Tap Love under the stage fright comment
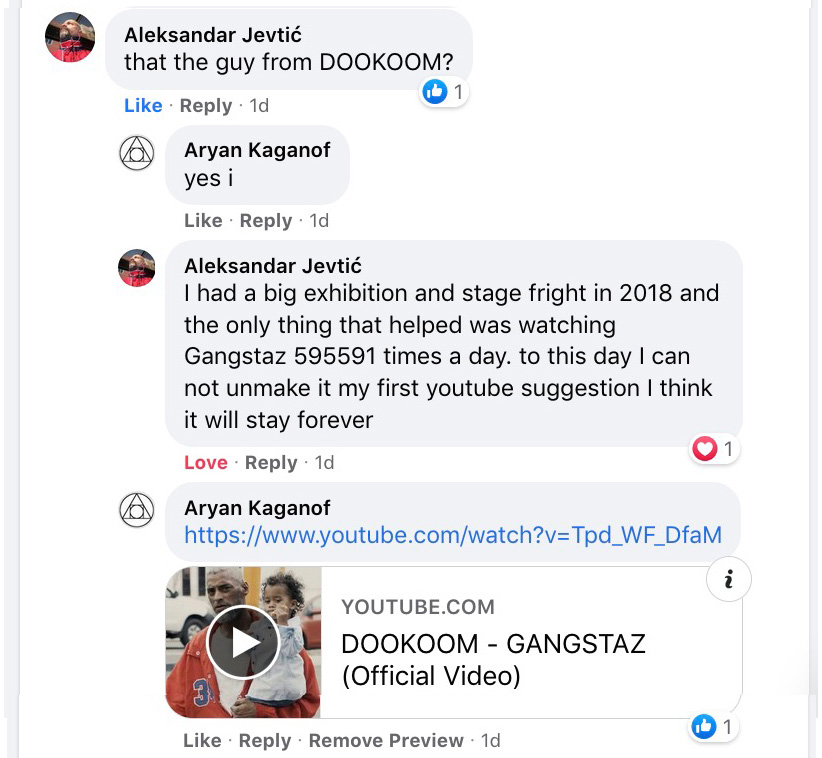This screenshot has height=758, width=822. (x=205, y=462)
